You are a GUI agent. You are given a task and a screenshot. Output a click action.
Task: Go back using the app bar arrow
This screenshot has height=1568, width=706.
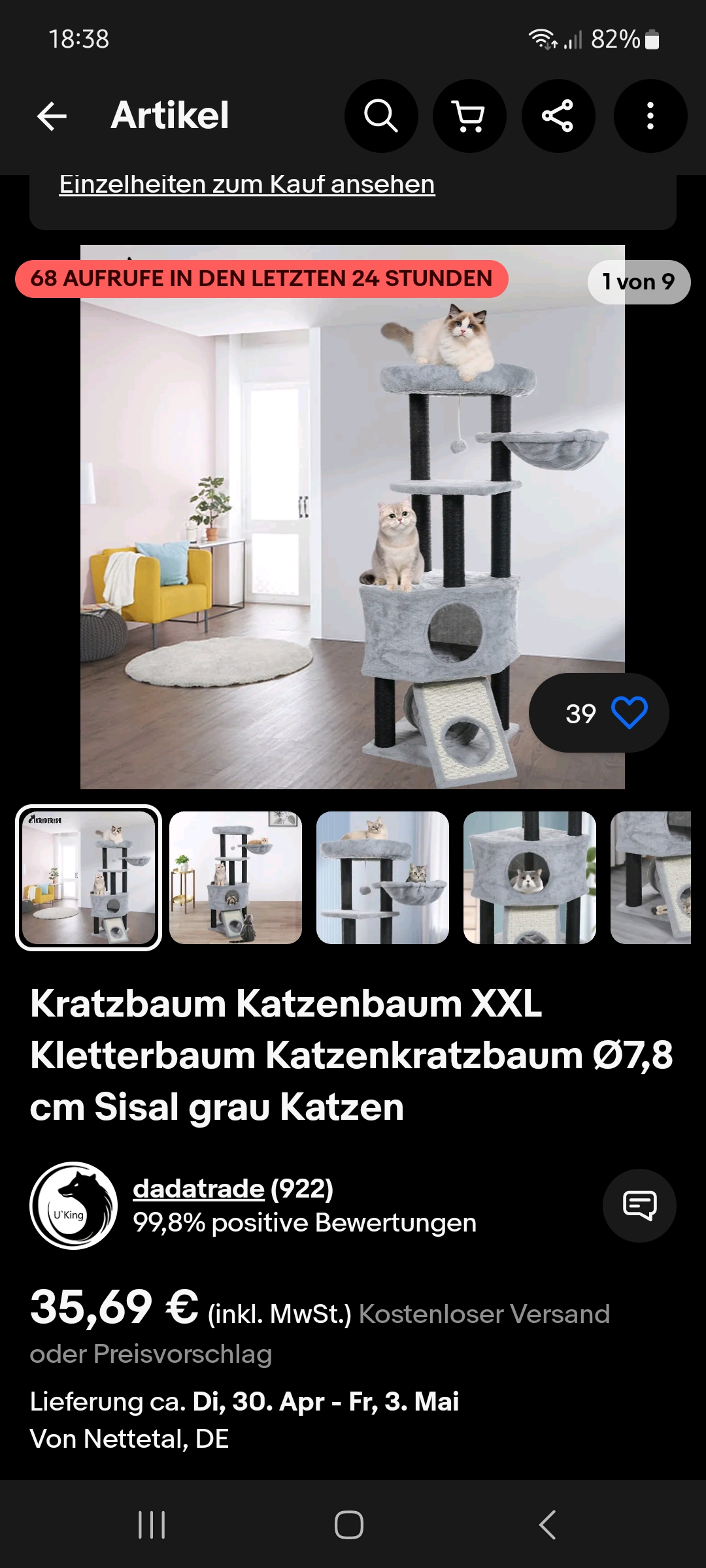pos(52,116)
